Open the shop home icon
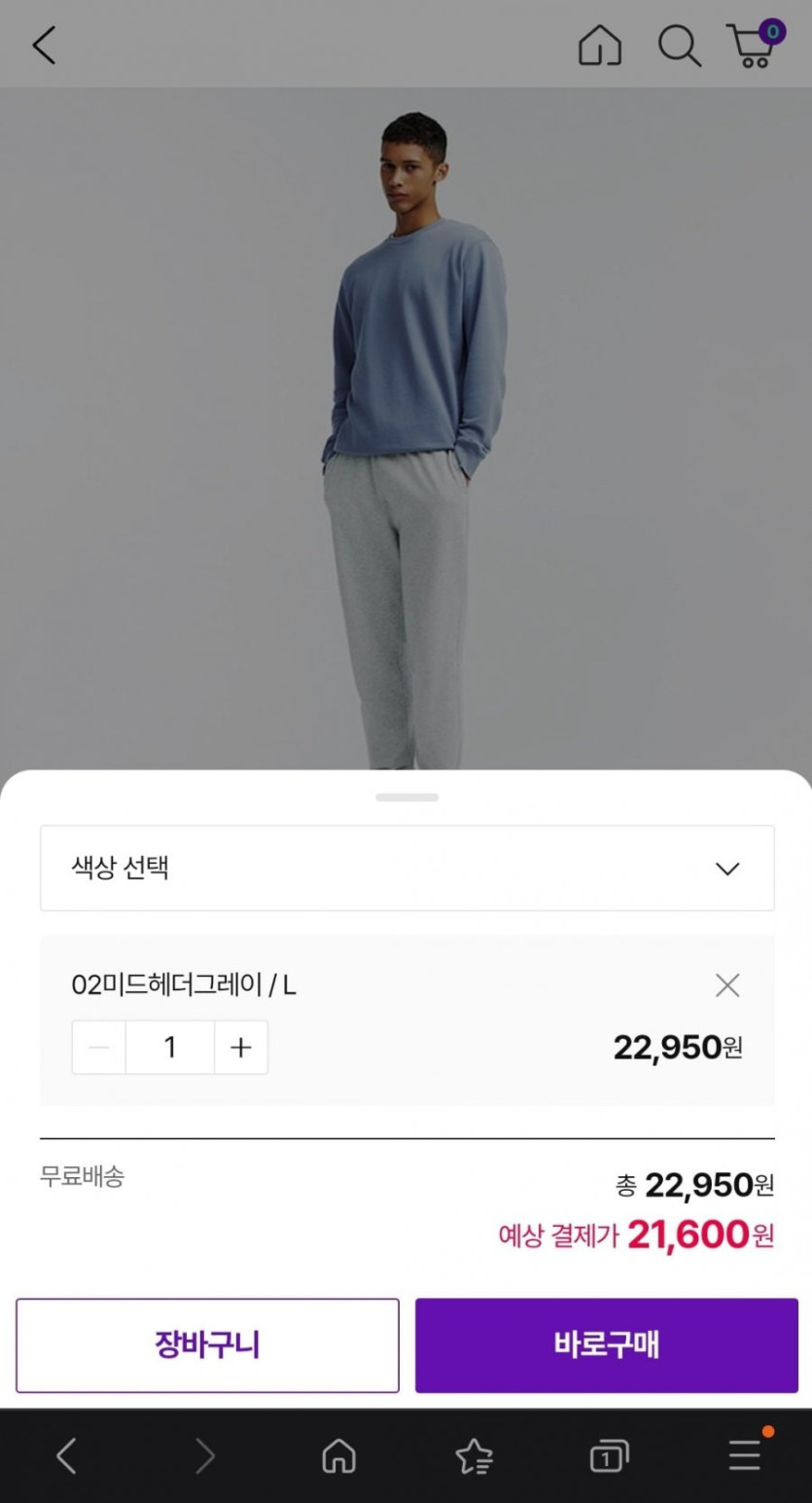The width and height of the screenshot is (812, 1503). point(599,46)
